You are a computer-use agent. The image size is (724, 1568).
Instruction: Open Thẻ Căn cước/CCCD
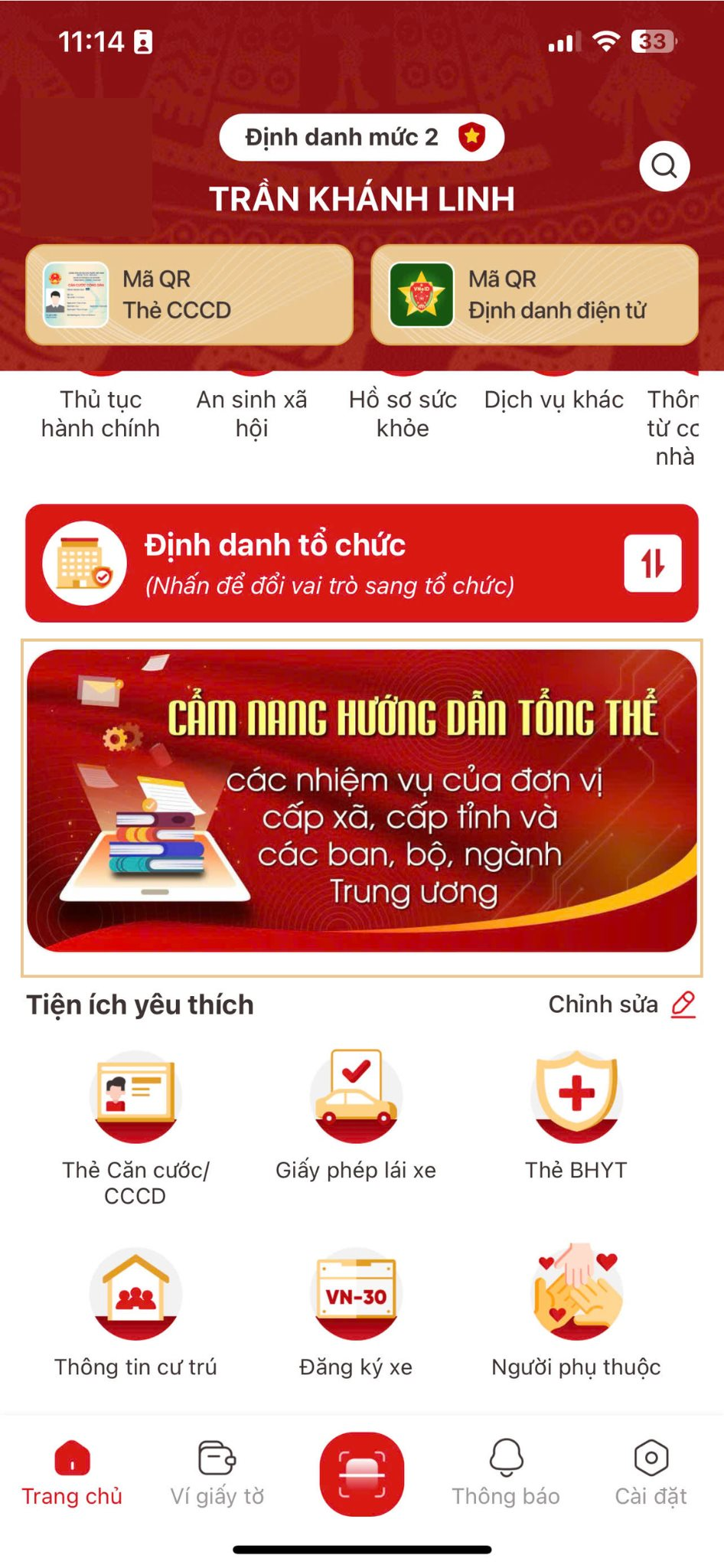click(x=135, y=1129)
